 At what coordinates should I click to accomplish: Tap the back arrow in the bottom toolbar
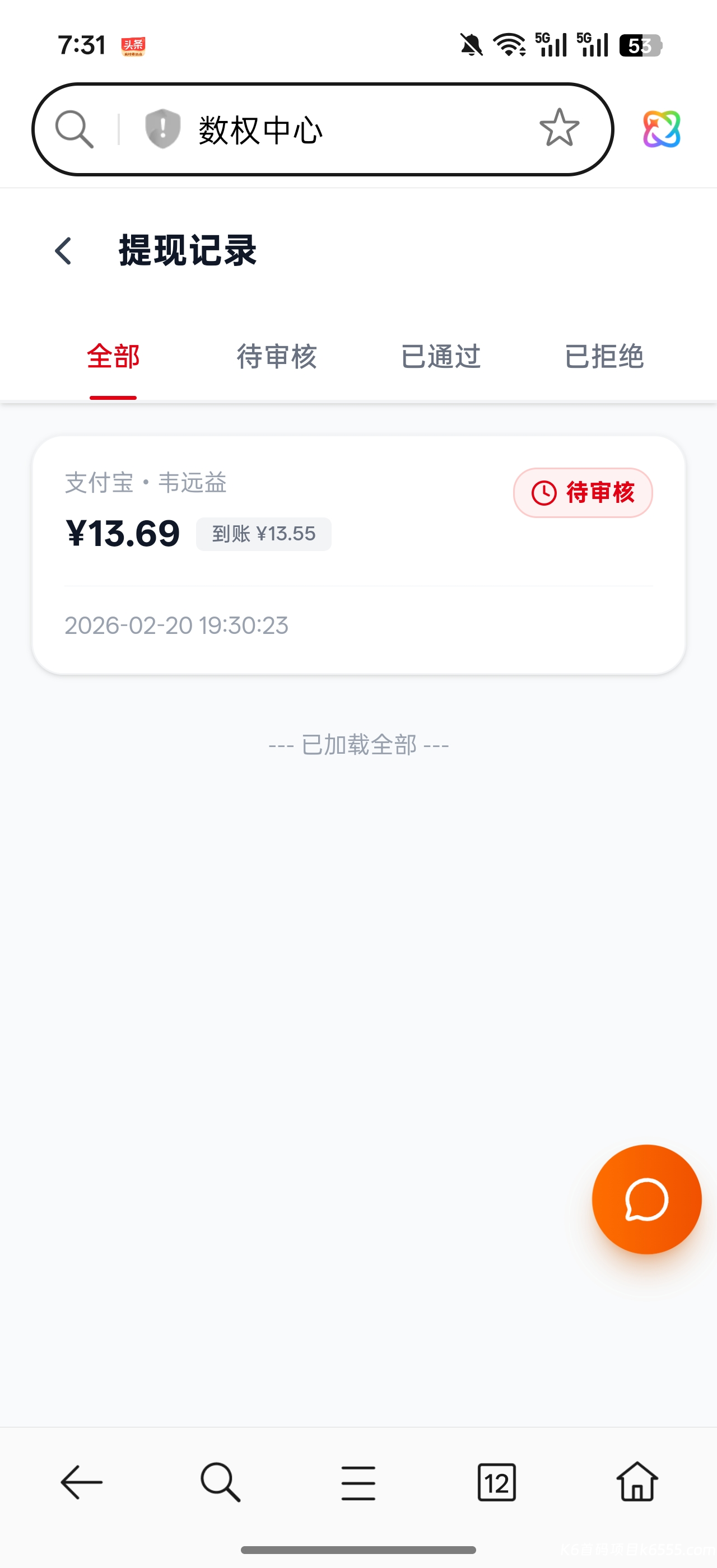[81, 1483]
